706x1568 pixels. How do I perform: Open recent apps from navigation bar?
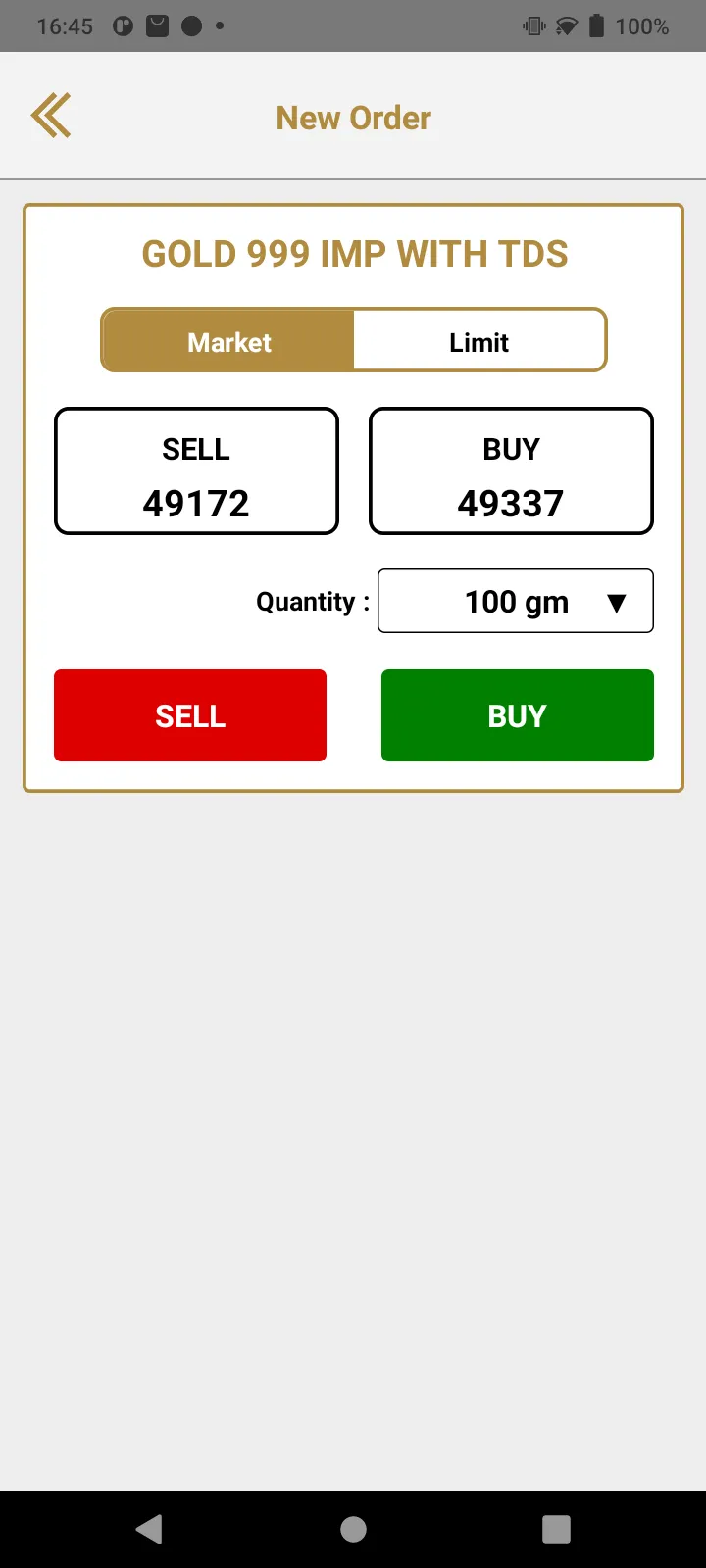click(x=556, y=1529)
